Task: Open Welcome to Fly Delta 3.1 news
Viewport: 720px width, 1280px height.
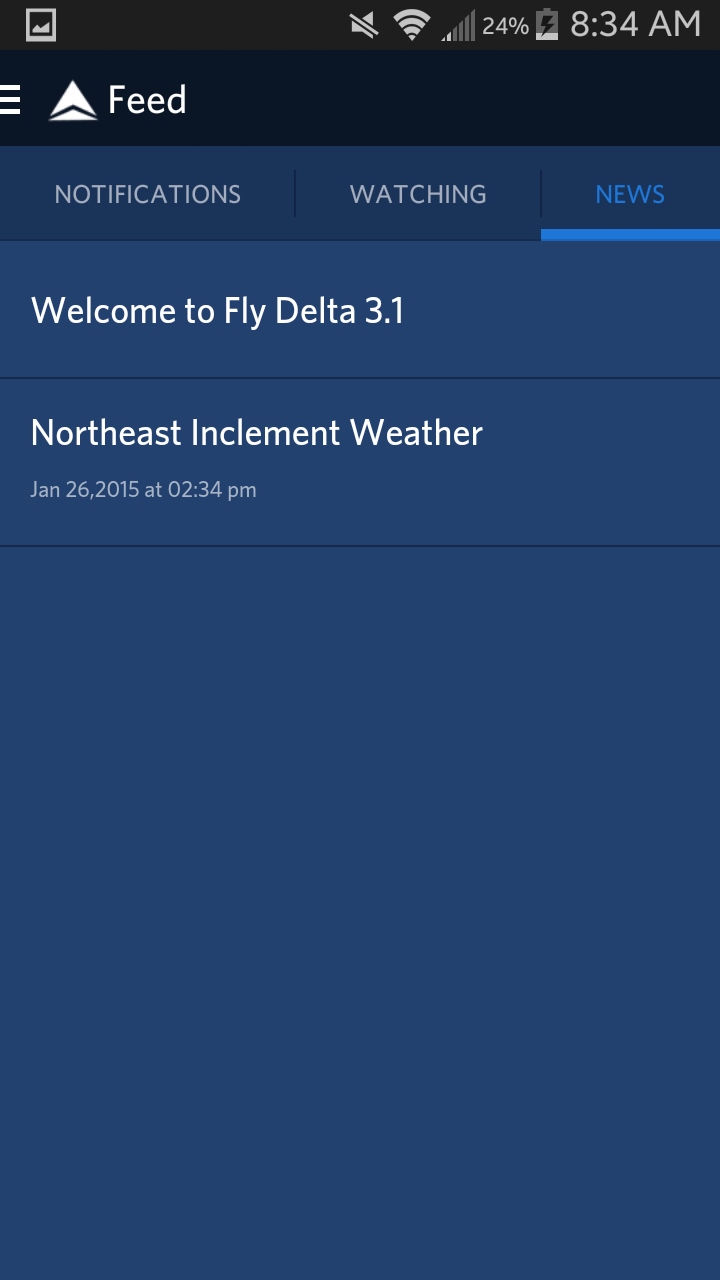Action: [x=218, y=311]
